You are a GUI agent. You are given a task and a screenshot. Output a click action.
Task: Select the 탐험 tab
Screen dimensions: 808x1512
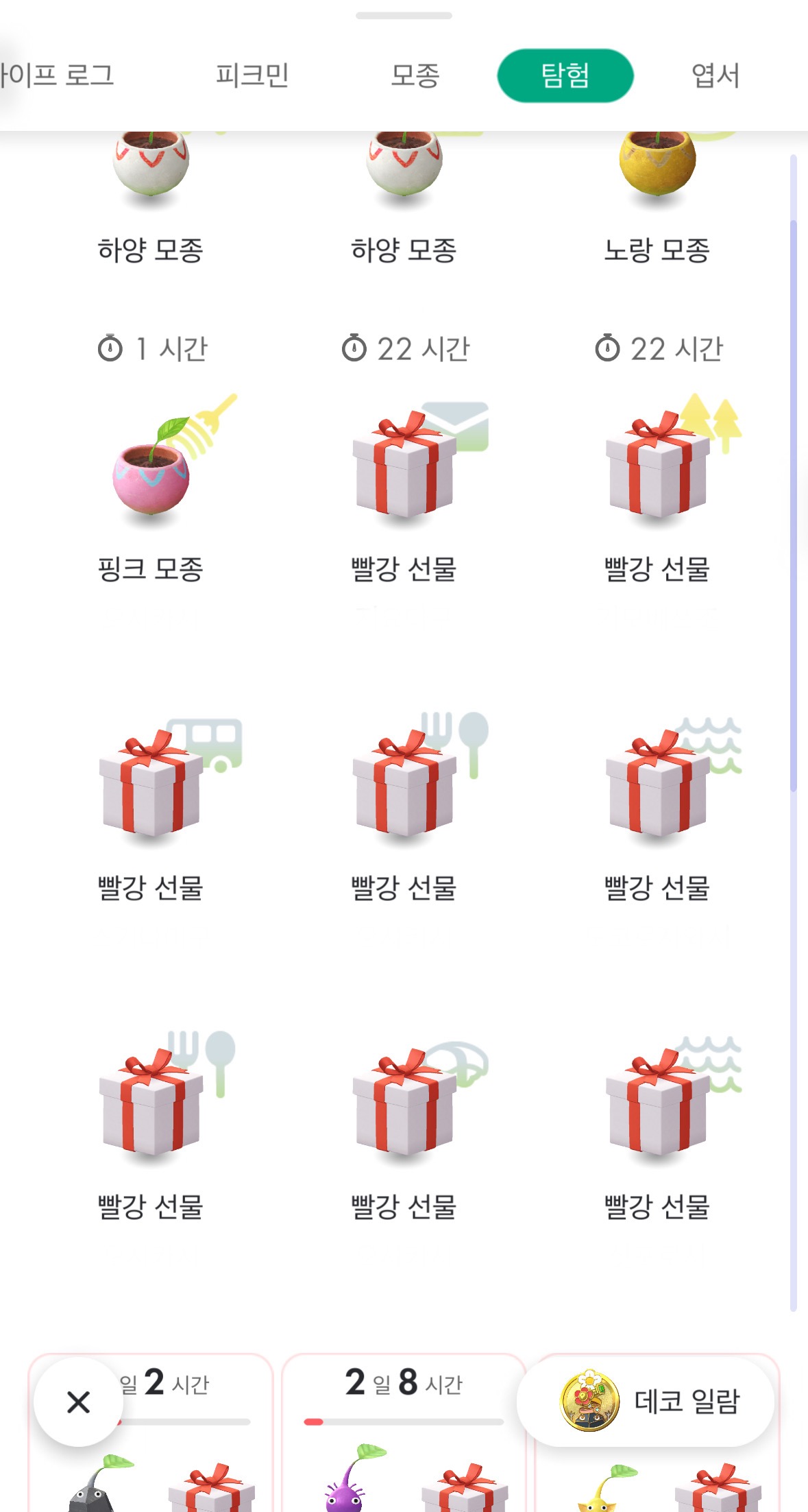pyautogui.click(x=565, y=75)
